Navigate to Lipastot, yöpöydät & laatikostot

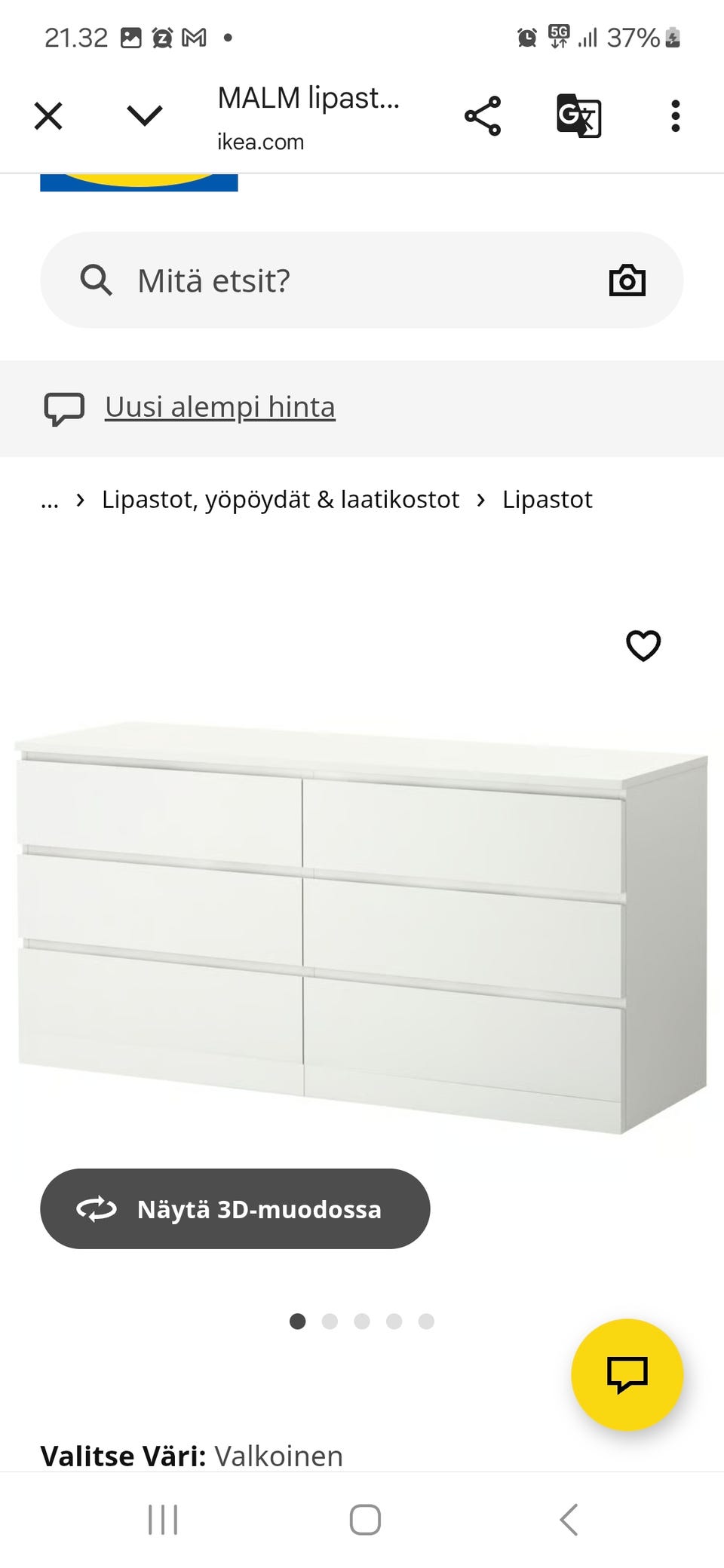(281, 499)
